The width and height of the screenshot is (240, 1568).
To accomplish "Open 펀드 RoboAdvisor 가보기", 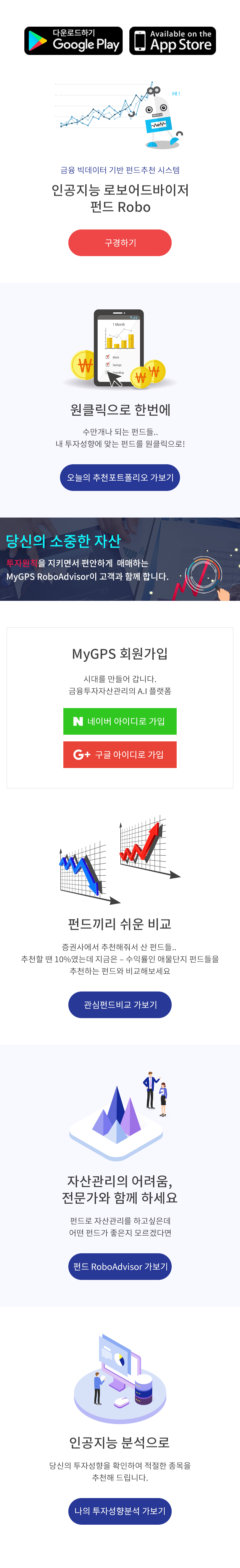I will pos(119,1266).
